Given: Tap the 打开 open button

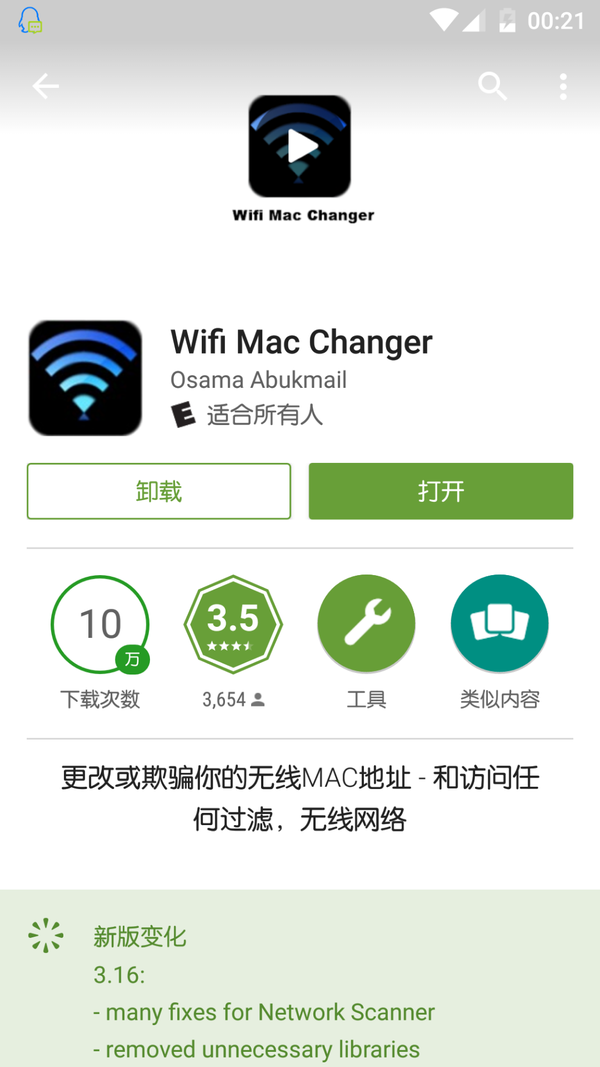Looking at the screenshot, I should point(441,491).
